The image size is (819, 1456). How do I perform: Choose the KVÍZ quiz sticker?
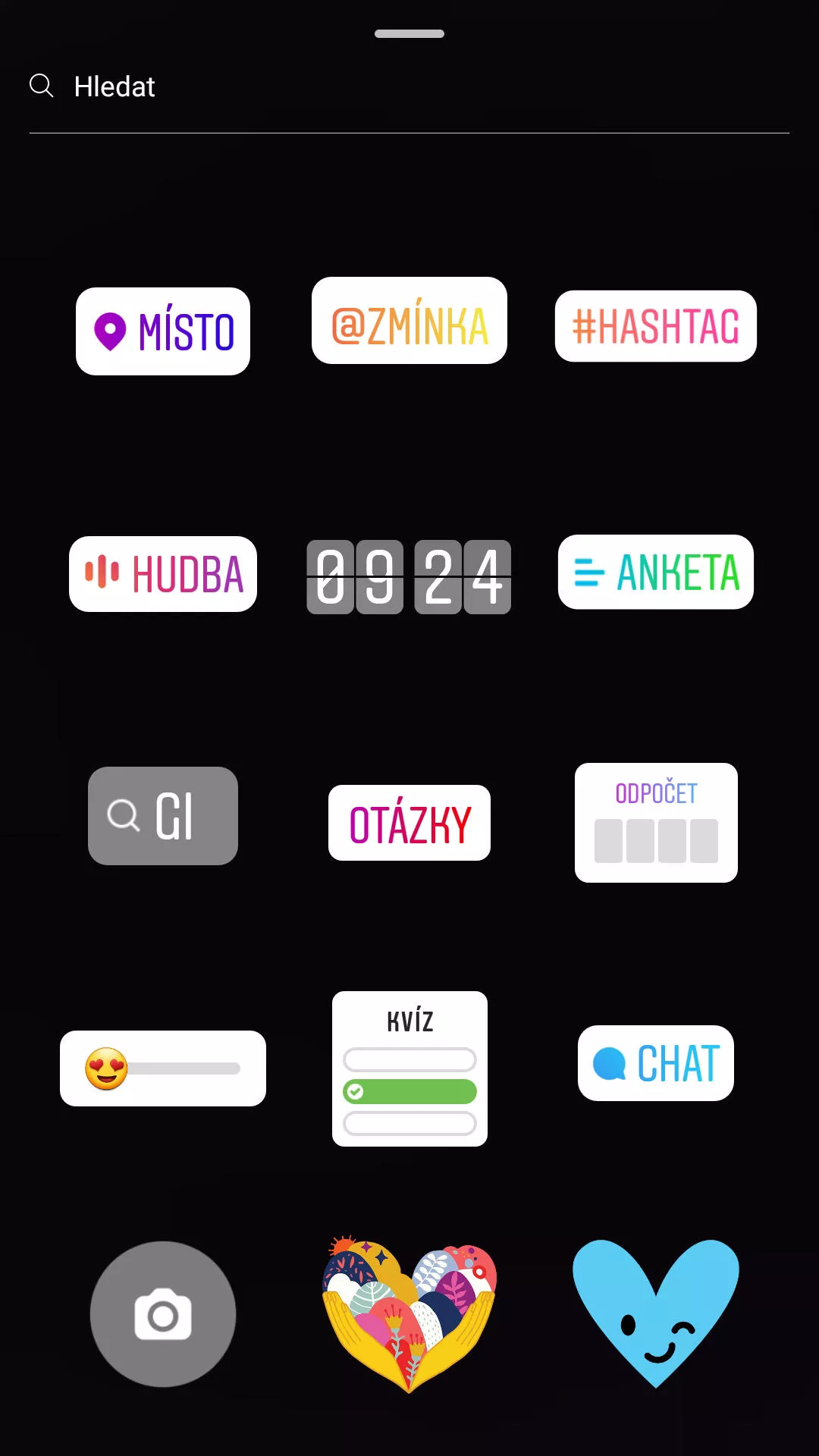coord(409,1068)
